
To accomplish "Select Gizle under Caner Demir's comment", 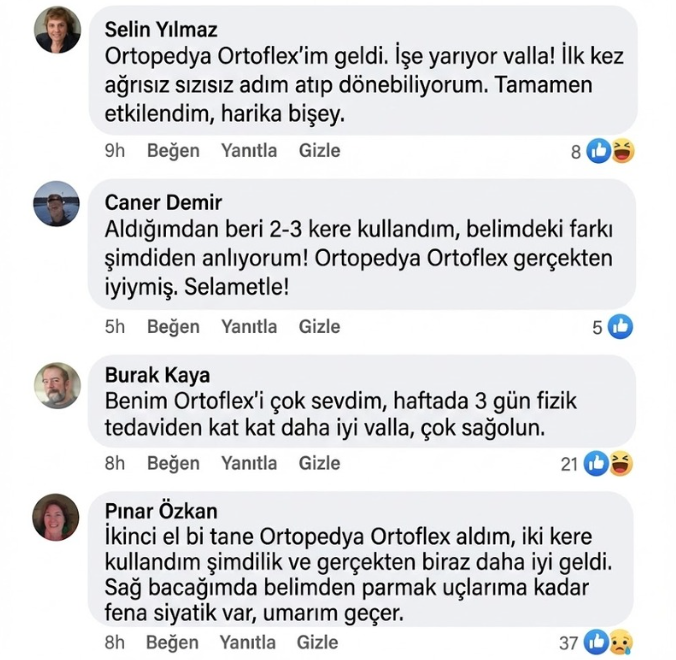I will coord(320,327).
